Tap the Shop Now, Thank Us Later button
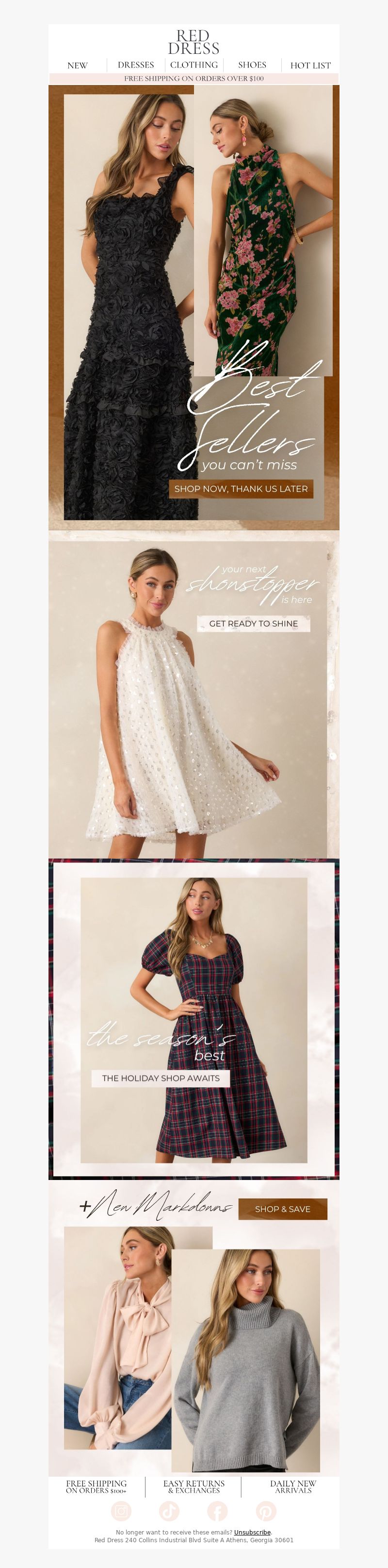Screen dimensions: 388x1568 coord(241,489)
